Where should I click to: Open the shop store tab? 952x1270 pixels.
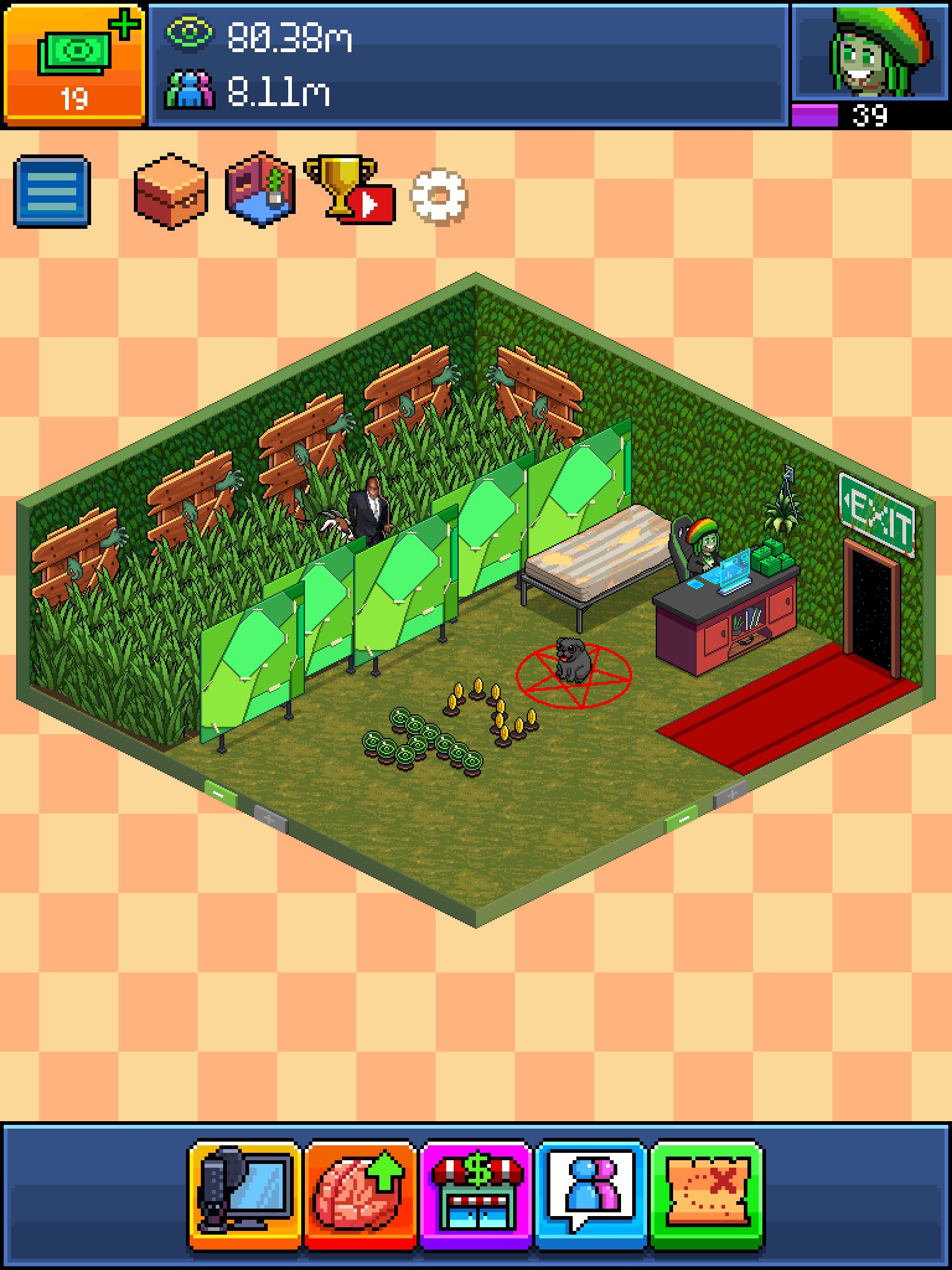point(476,1194)
